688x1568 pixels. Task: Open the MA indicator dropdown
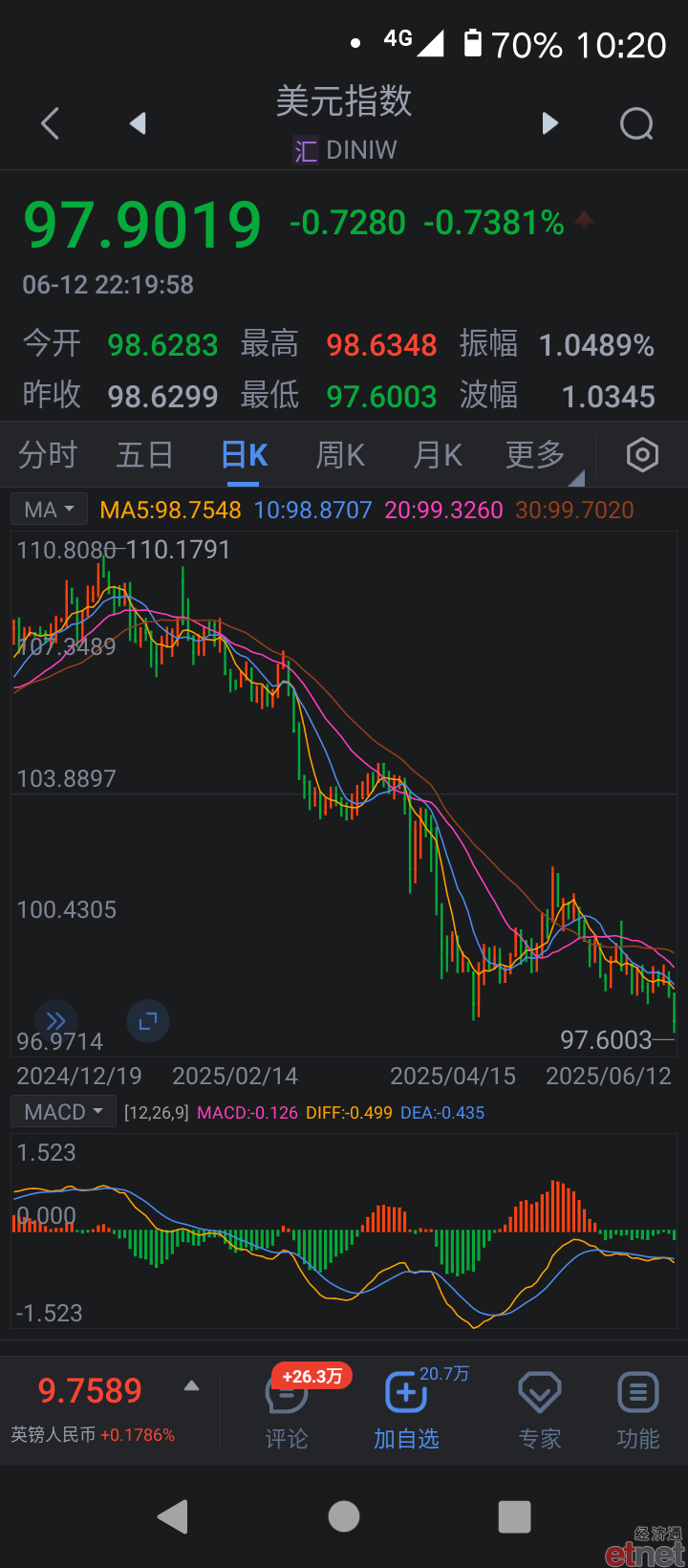(x=50, y=510)
